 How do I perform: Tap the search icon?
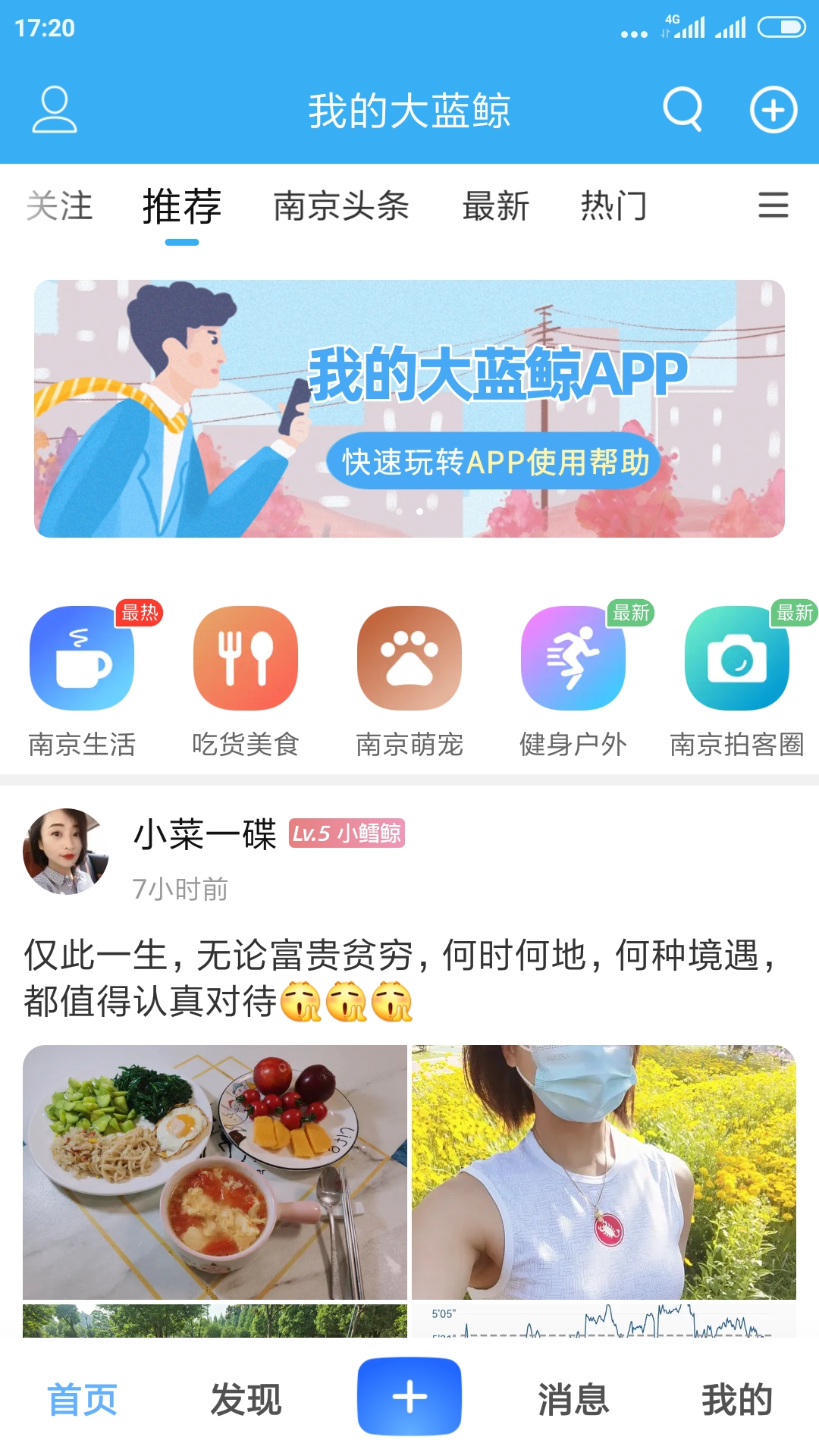pyautogui.click(x=682, y=109)
